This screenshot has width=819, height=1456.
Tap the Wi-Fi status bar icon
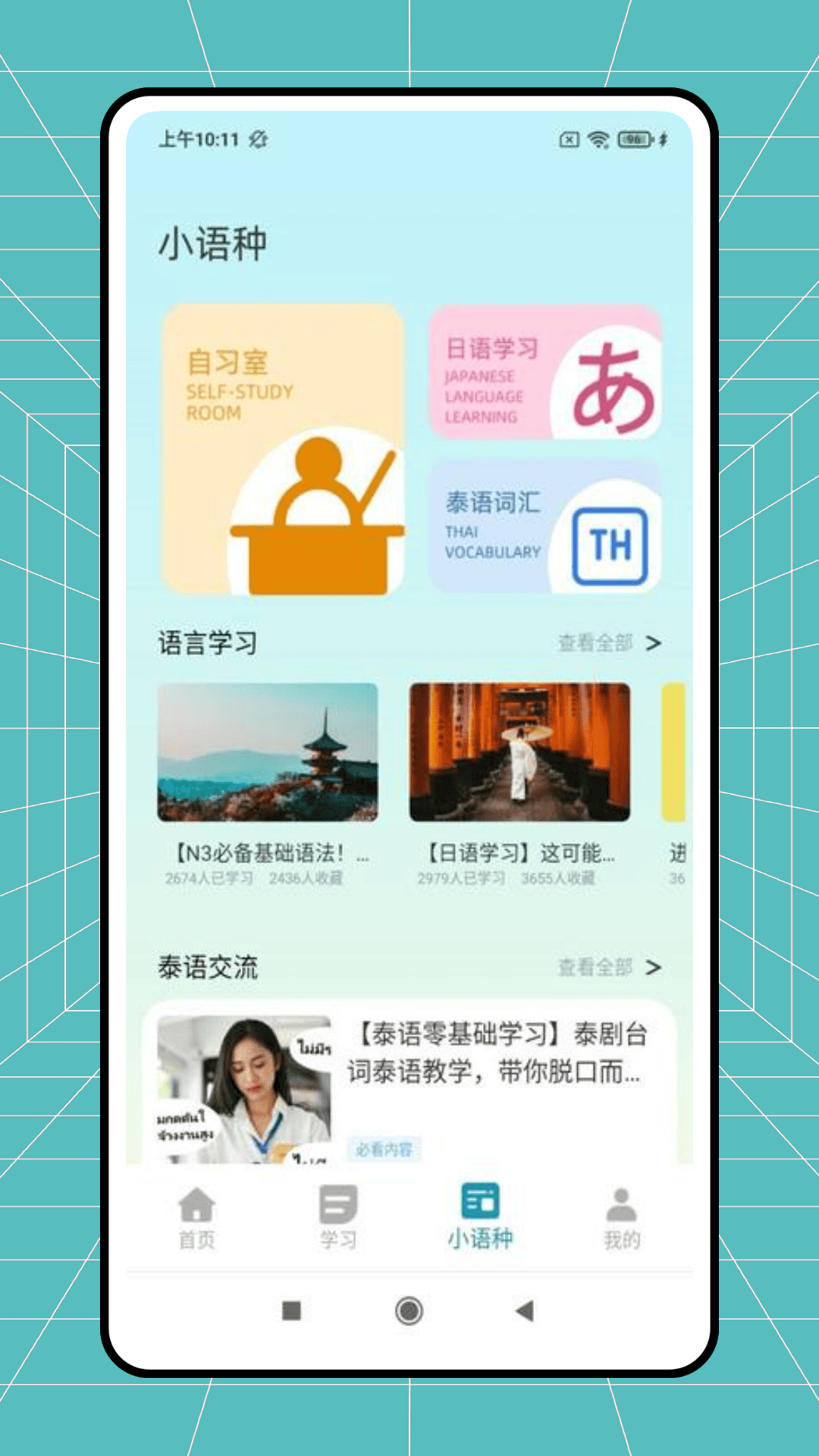[598, 140]
